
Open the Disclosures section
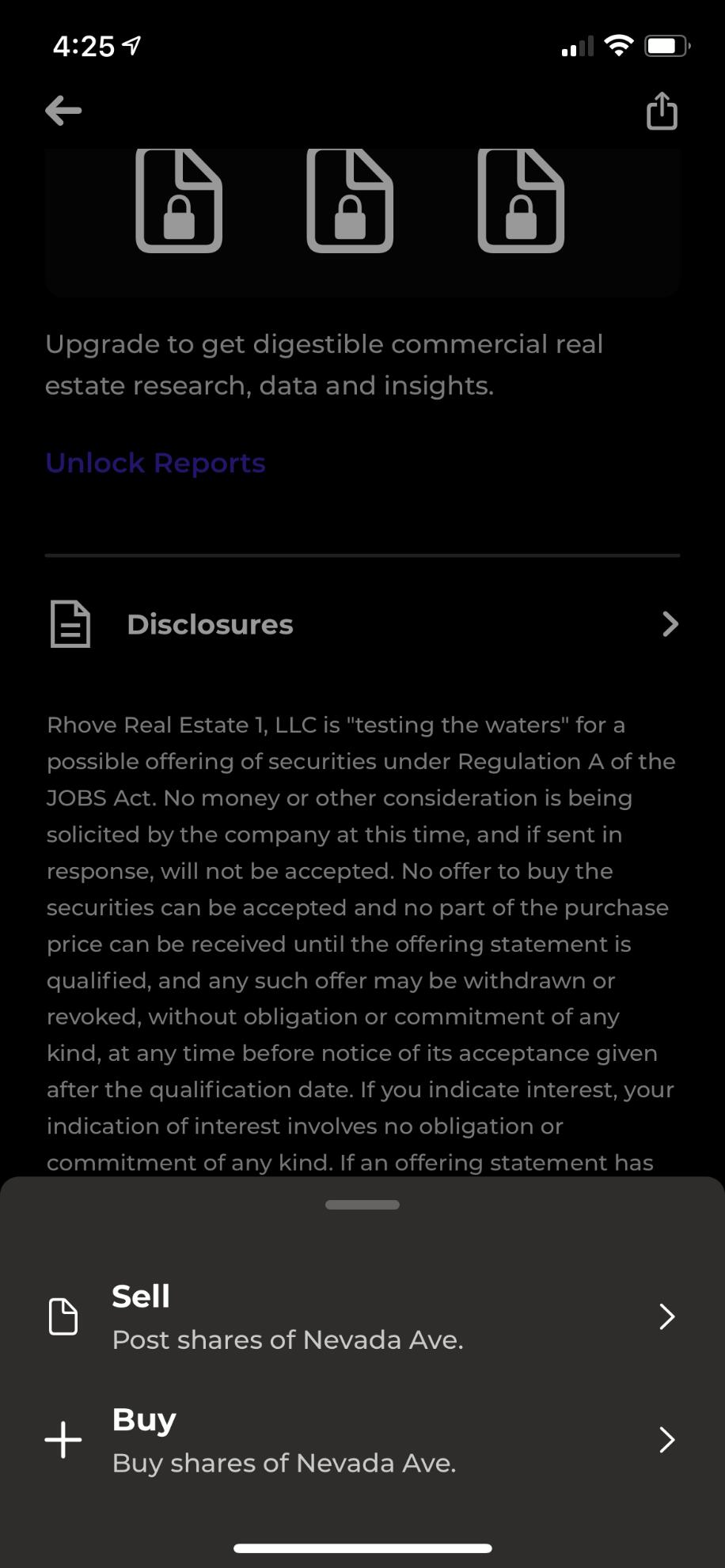click(x=362, y=624)
